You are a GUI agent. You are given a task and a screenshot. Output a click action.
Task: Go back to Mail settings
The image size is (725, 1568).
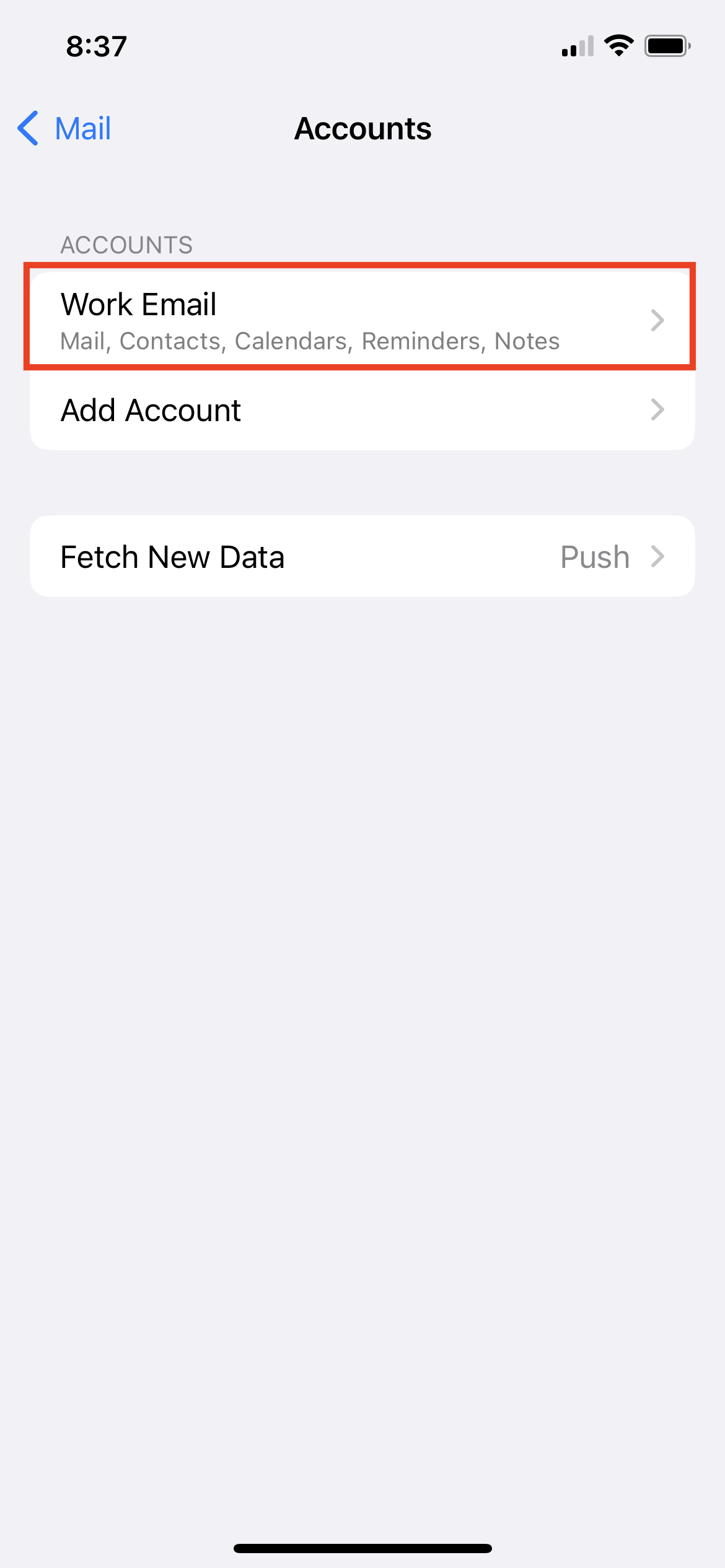pos(64,129)
